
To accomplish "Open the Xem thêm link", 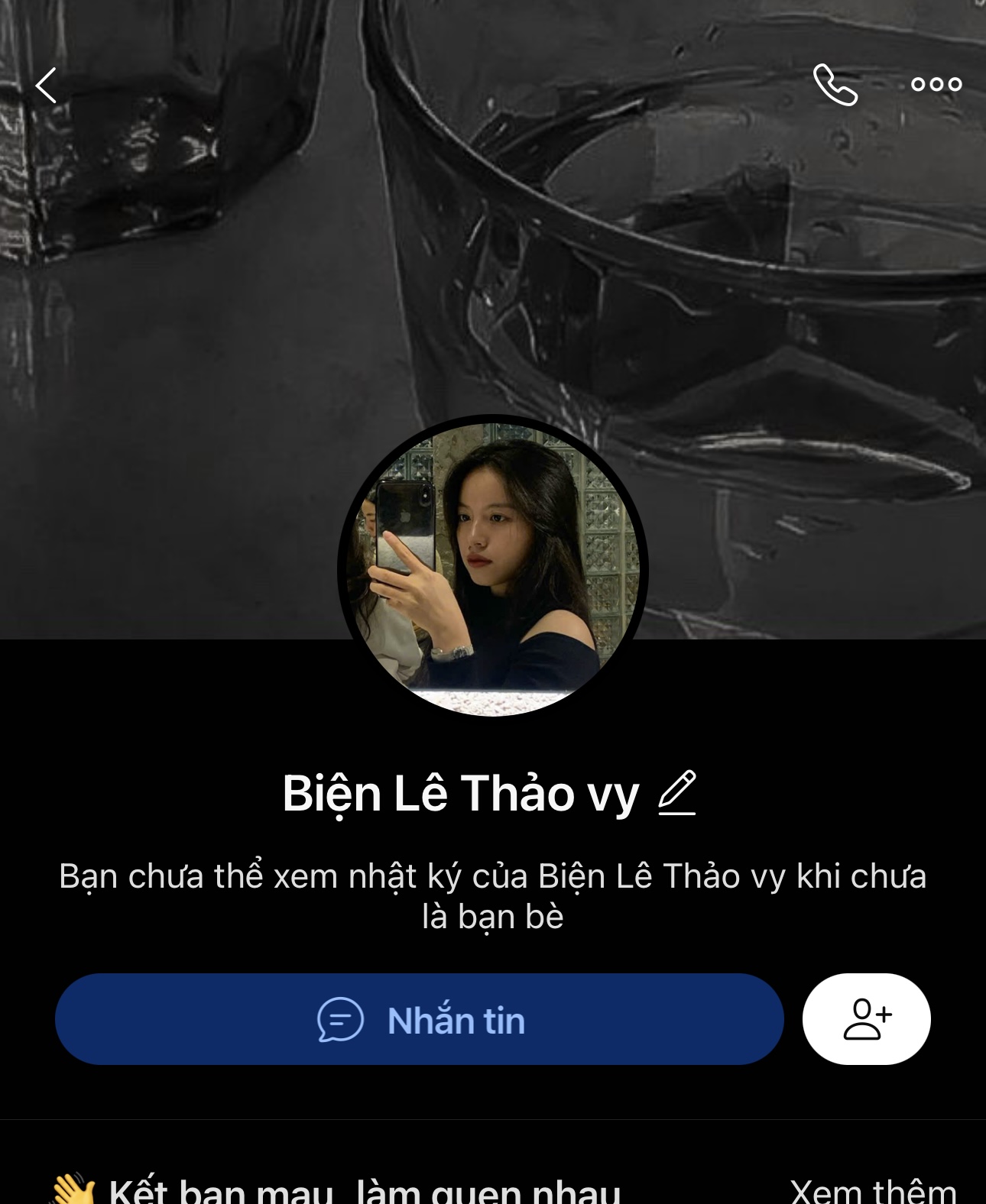I will click(x=873, y=1189).
